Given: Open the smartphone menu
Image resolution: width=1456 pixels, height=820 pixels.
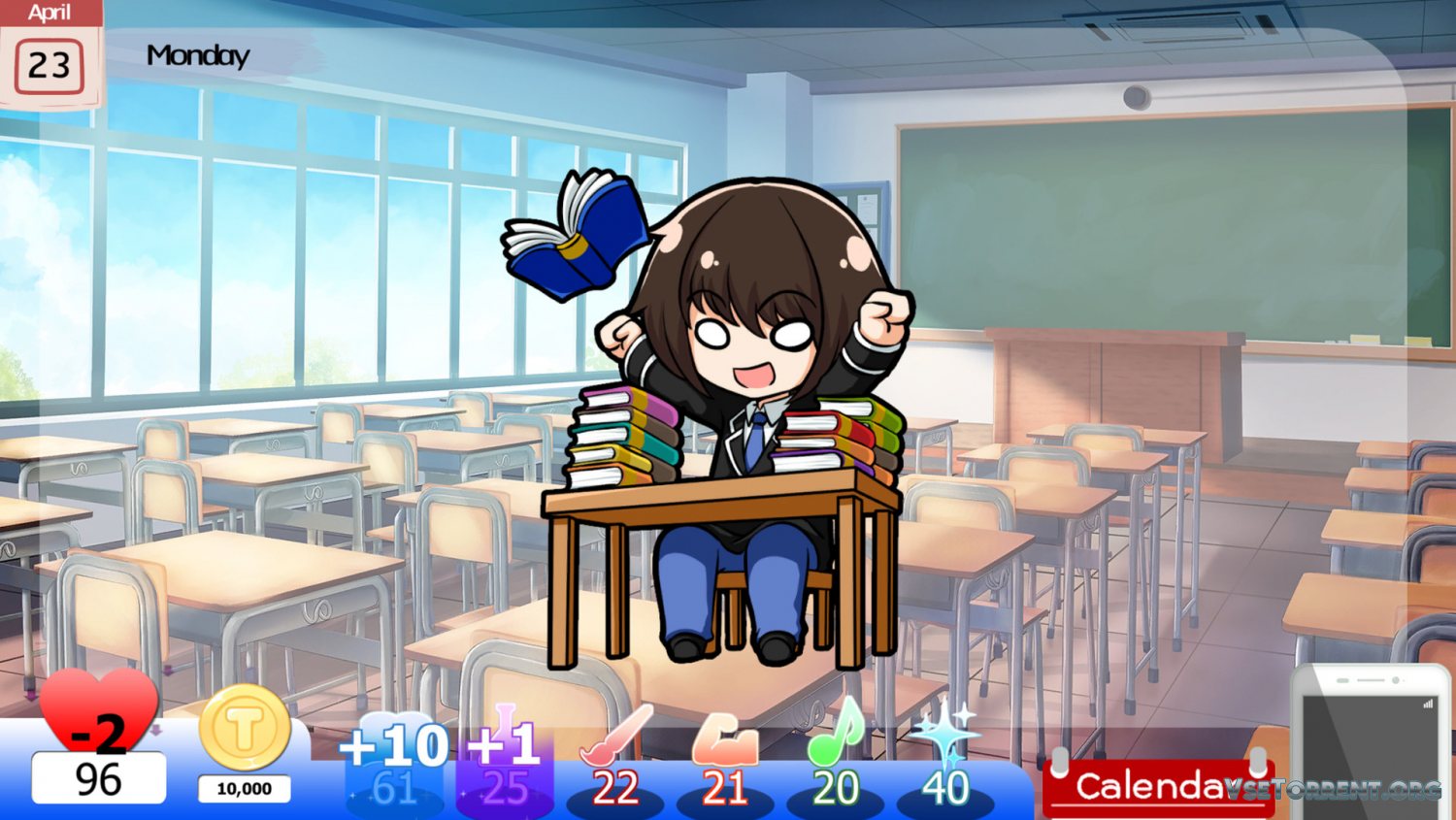Looking at the screenshot, I should pos(1369,738).
